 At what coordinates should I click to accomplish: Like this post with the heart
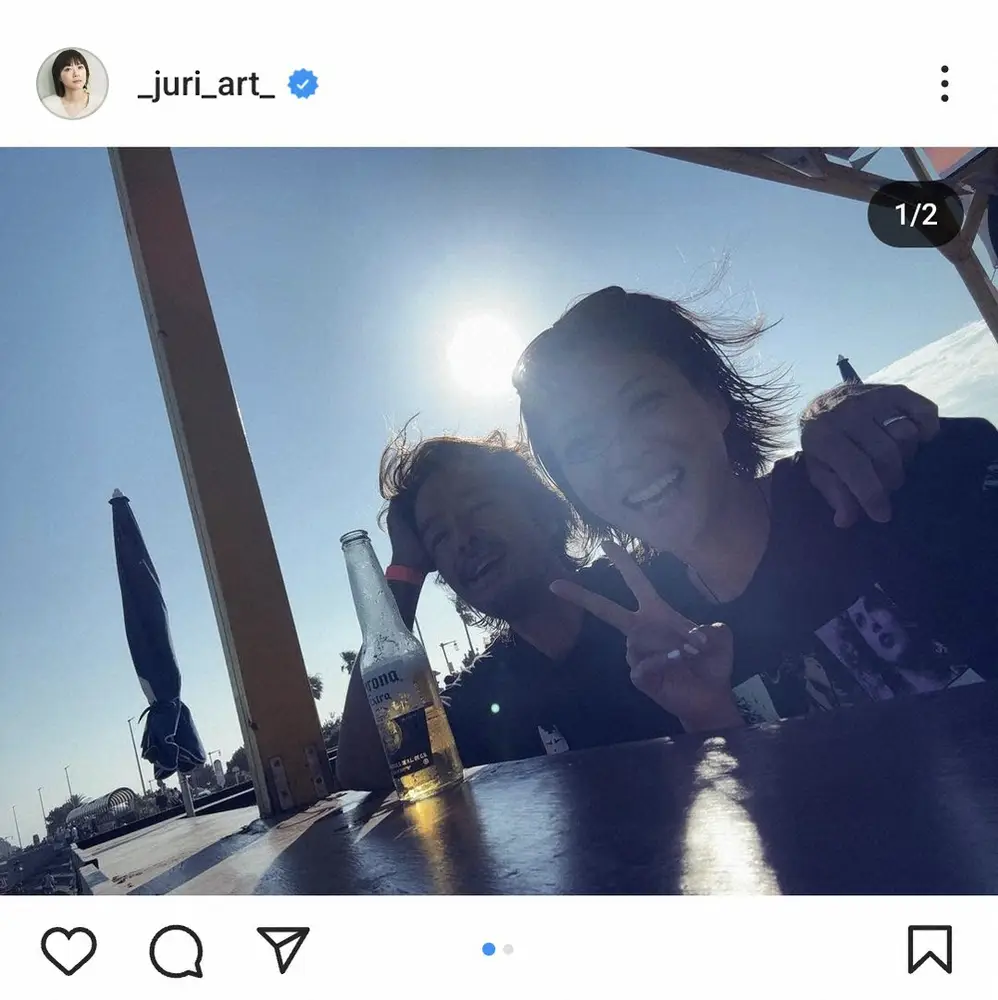pos(69,949)
